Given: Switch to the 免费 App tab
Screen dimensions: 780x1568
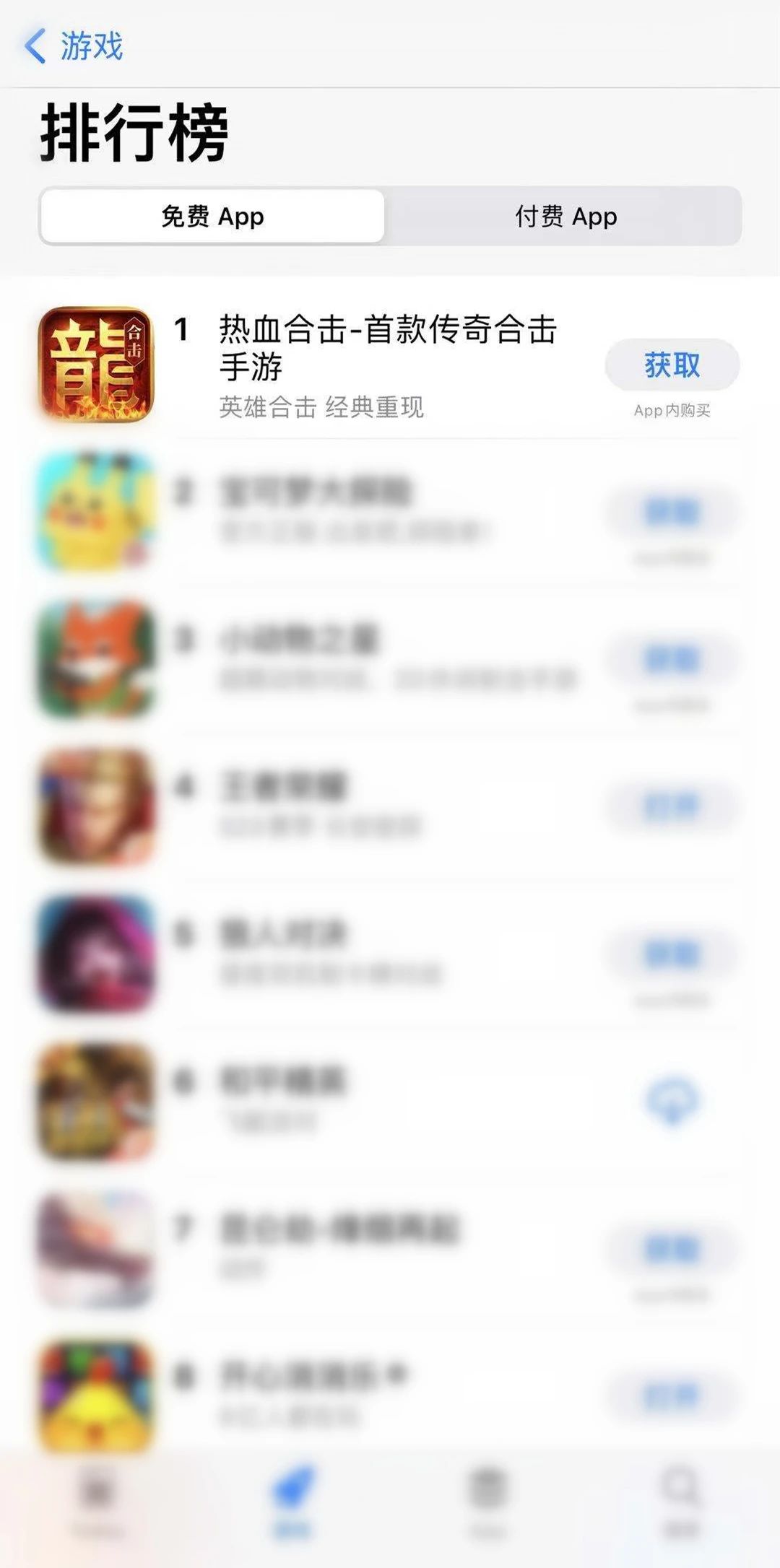Looking at the screenshot, I should [x=212, y=217].
